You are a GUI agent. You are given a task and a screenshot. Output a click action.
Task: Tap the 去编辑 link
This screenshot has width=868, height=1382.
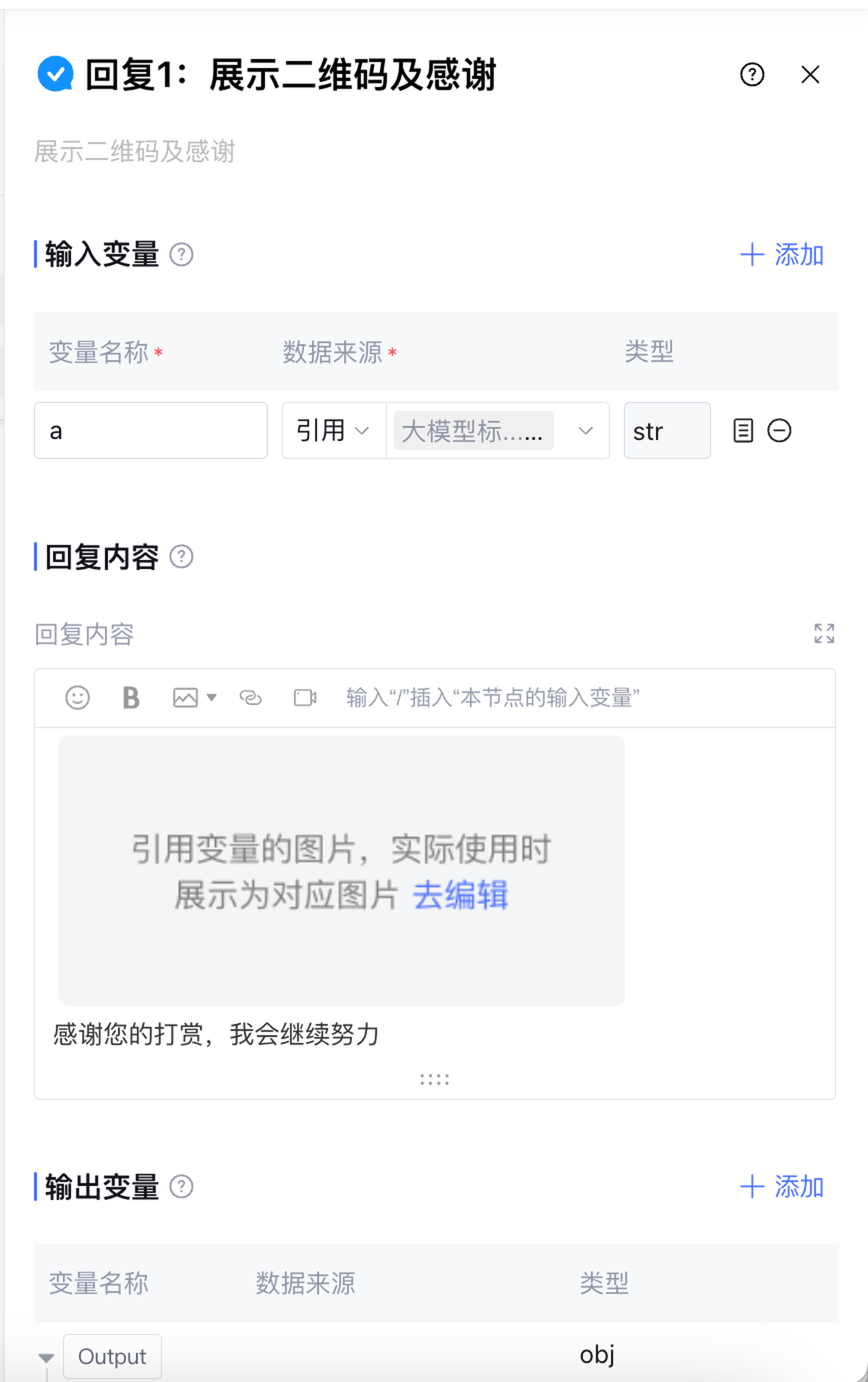tap(461, 895)
